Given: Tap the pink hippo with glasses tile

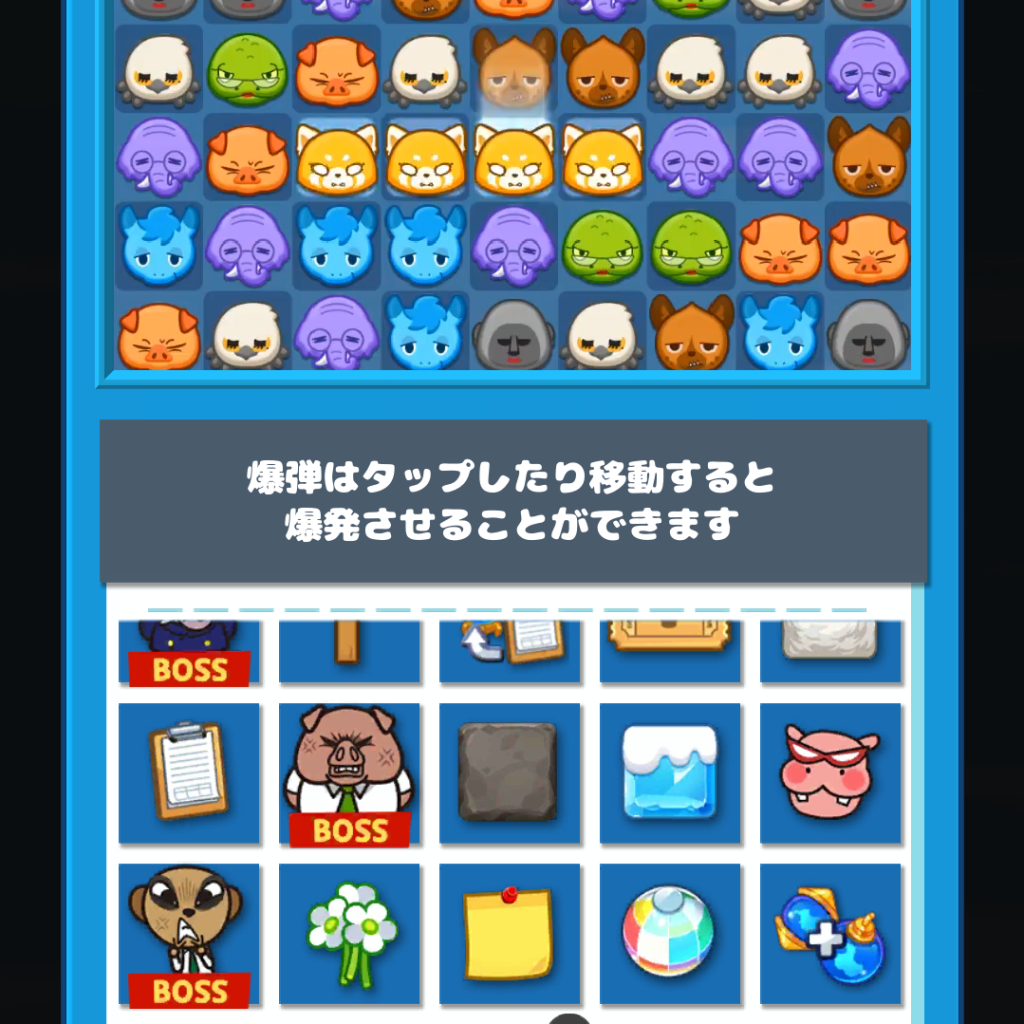Looking at the screenshot, I should click(830, 773).
